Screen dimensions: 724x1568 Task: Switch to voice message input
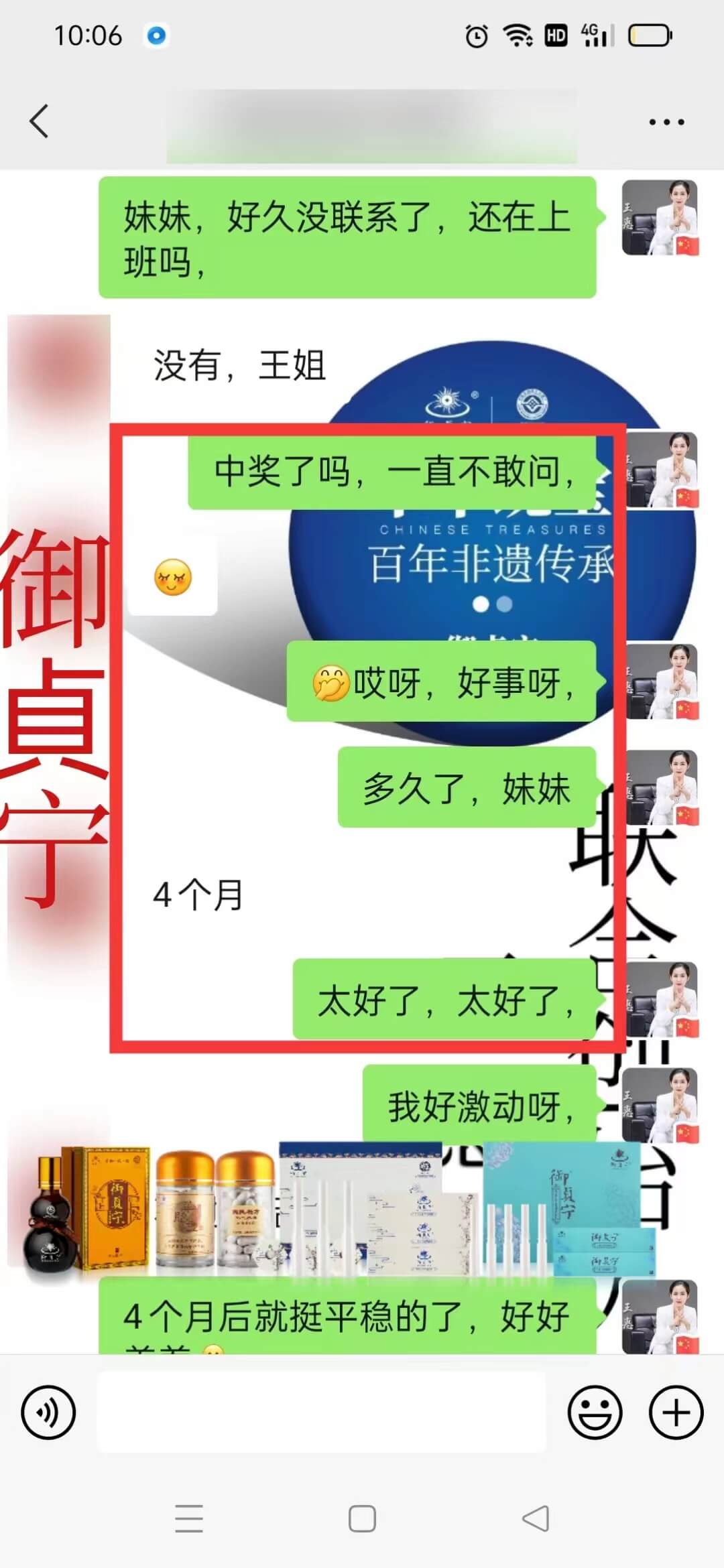click(48, 1412)
